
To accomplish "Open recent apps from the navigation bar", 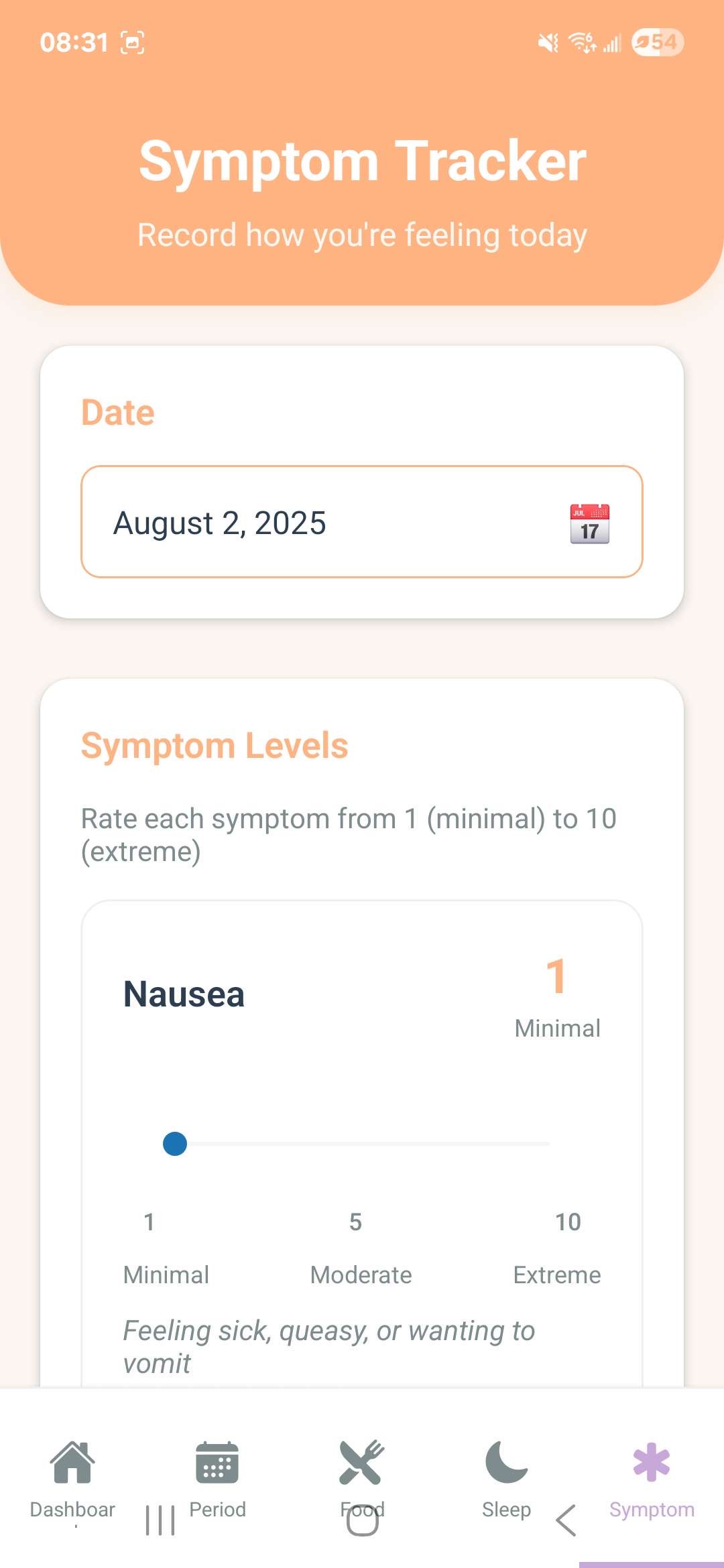I will 160,1520.
